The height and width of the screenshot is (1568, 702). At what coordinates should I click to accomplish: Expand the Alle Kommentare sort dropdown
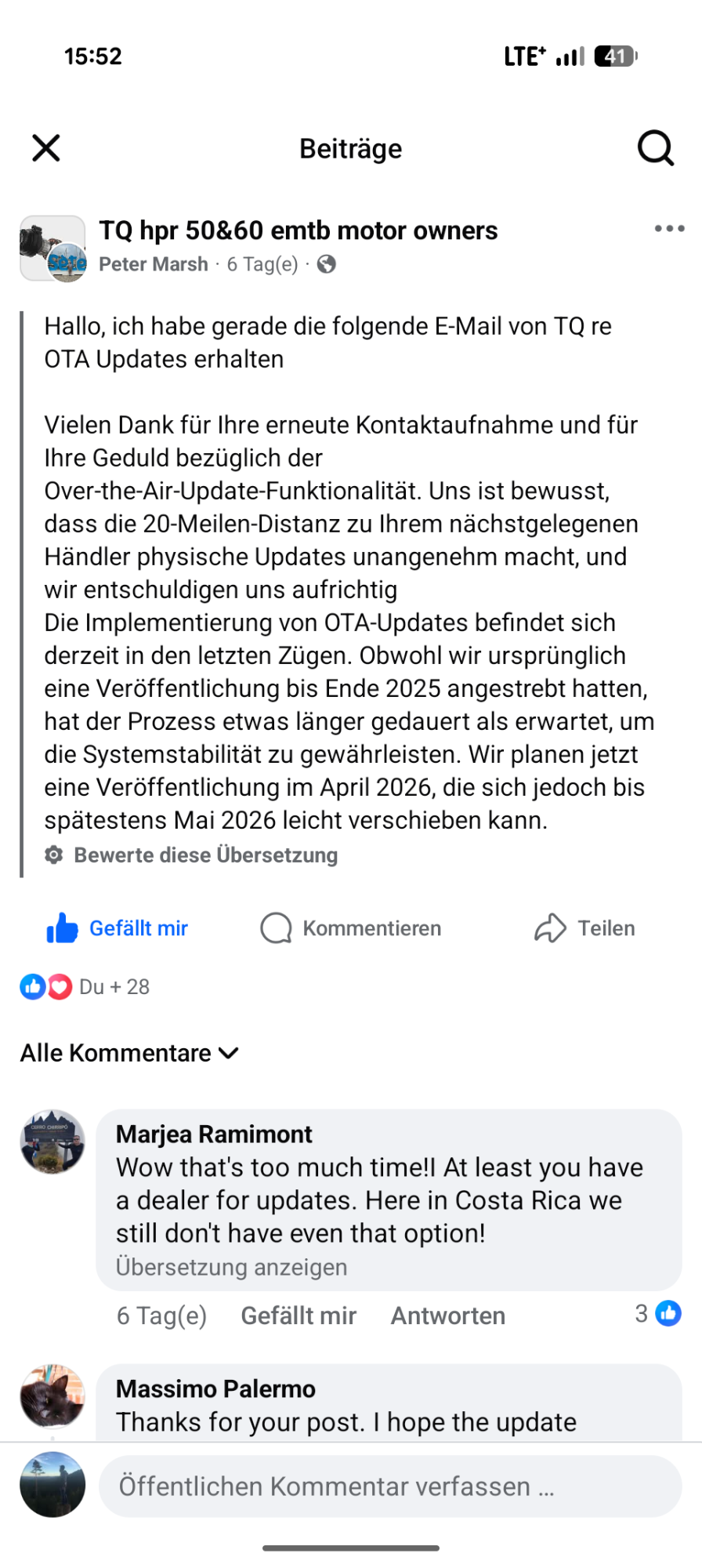pos(130,1053)
